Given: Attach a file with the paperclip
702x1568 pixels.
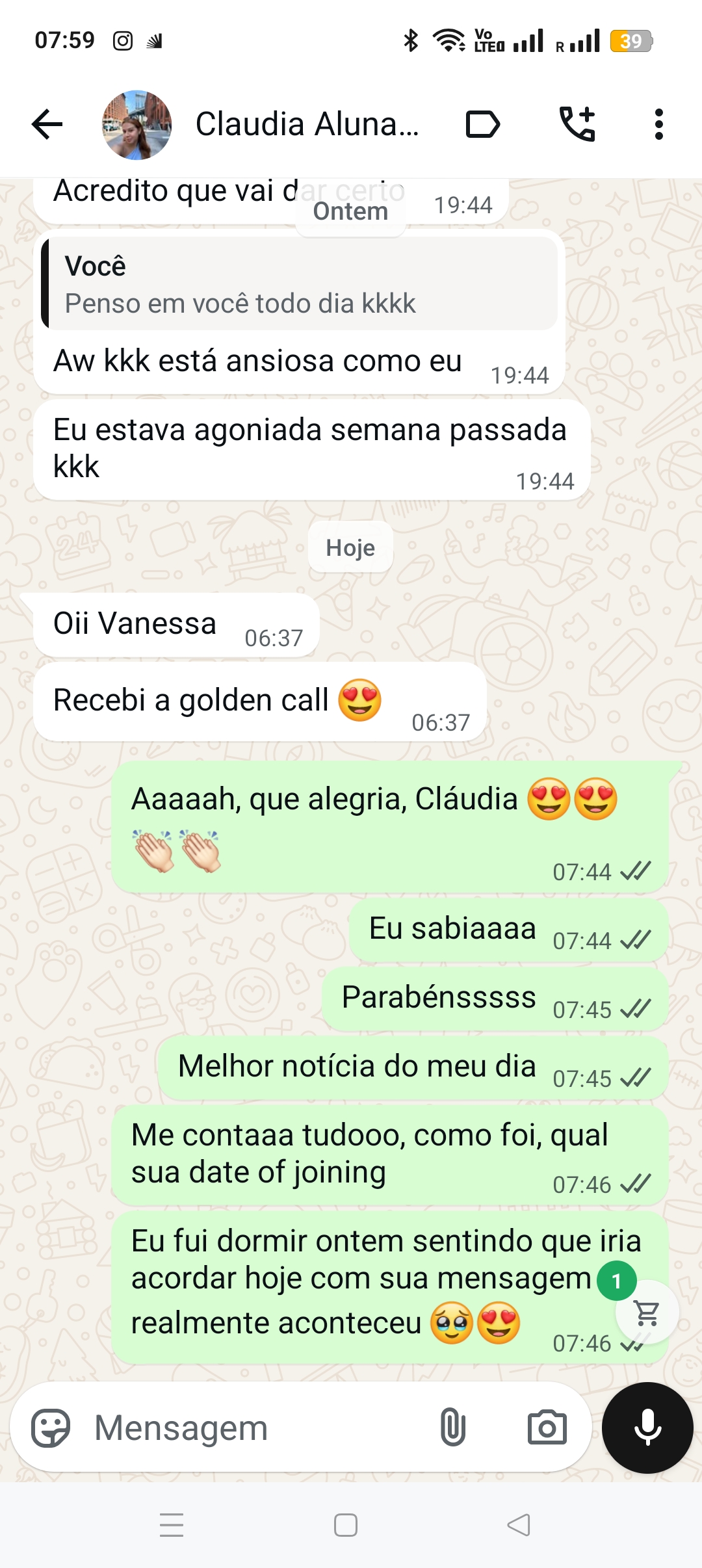Looking at the screenshot, I should click(452, 1428).
